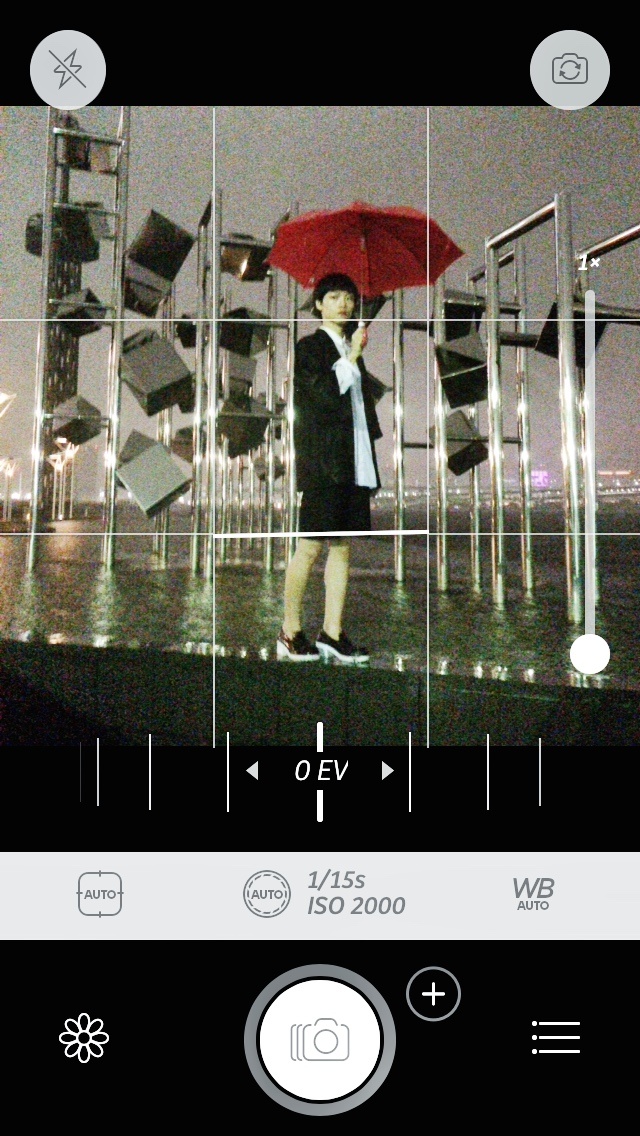640x1136 pixels.
Task: Take a photo with the shutter button
Action: click(320, 1040)
